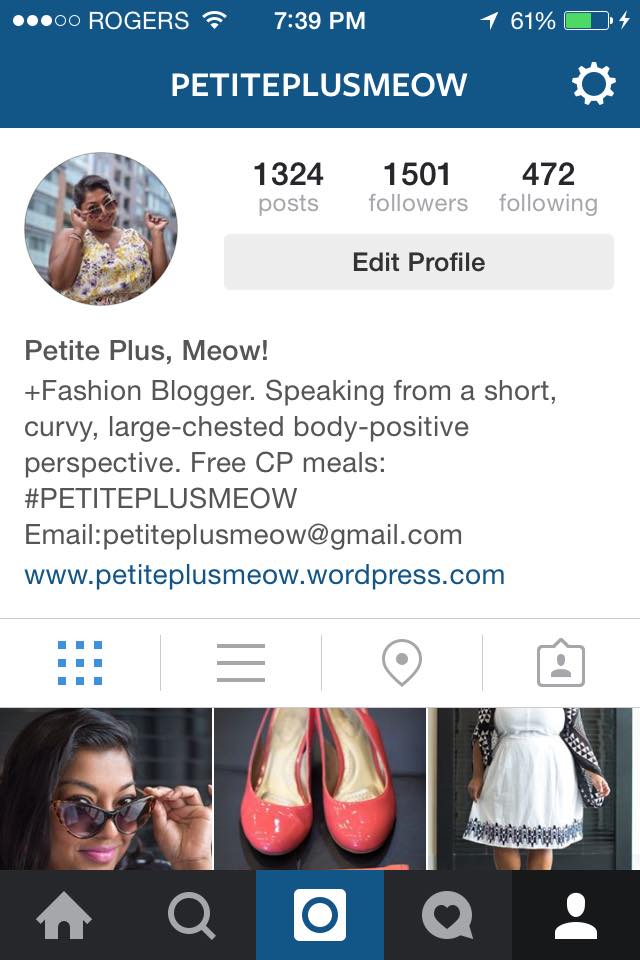The width and height of the screenshot is (640, 960).
Task: Open the red heels photo
Action: click(320, 788)
